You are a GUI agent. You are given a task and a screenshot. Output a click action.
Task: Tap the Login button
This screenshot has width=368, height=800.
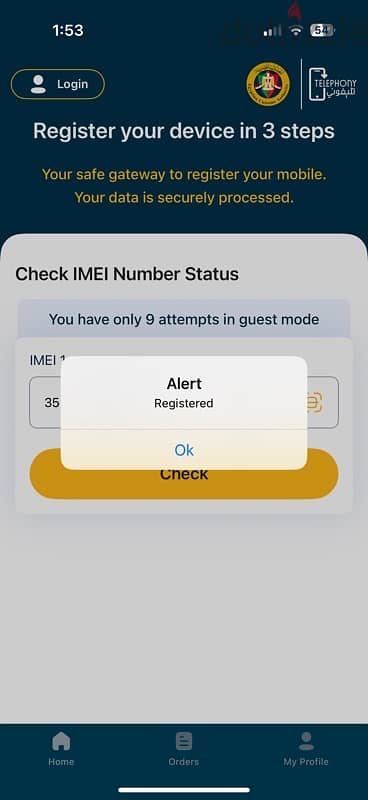[x=58, y=84]
